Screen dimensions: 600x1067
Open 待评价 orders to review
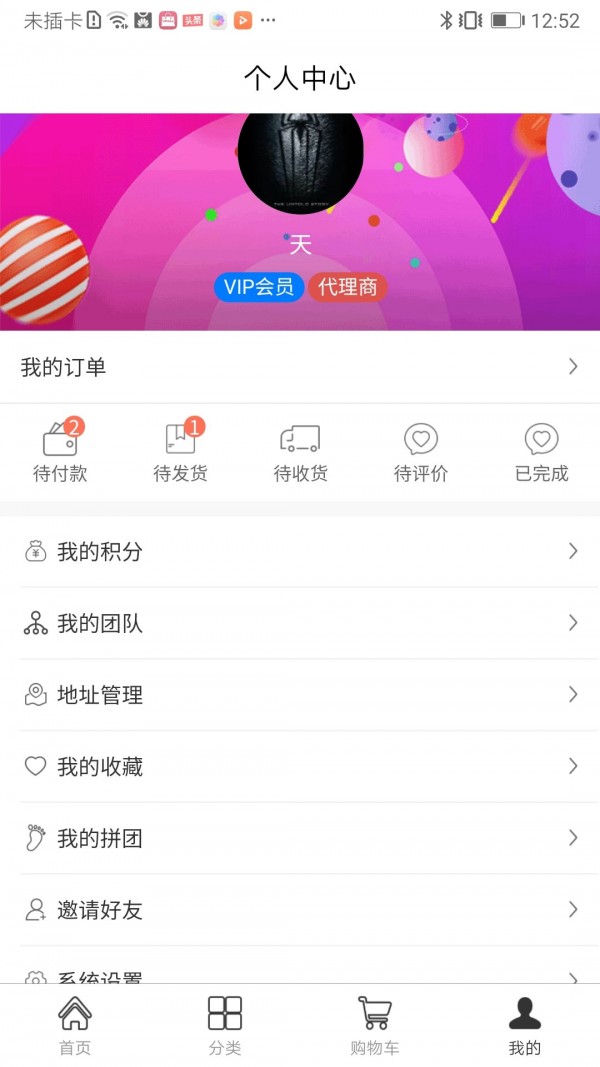coord(421,452)
